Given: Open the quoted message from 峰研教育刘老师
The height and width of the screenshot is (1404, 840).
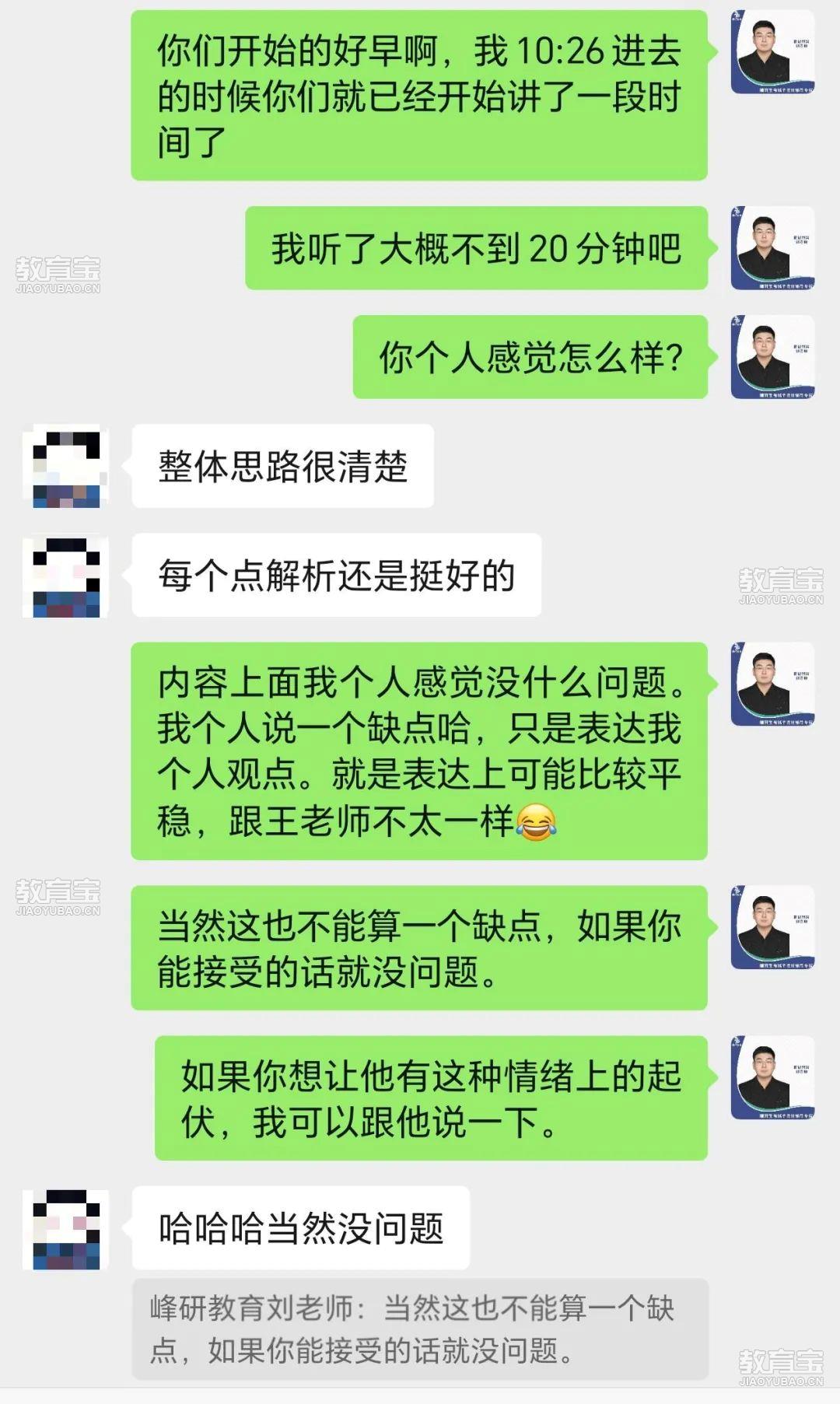Looking at the screenshot, I should [x=420, y=1329].
